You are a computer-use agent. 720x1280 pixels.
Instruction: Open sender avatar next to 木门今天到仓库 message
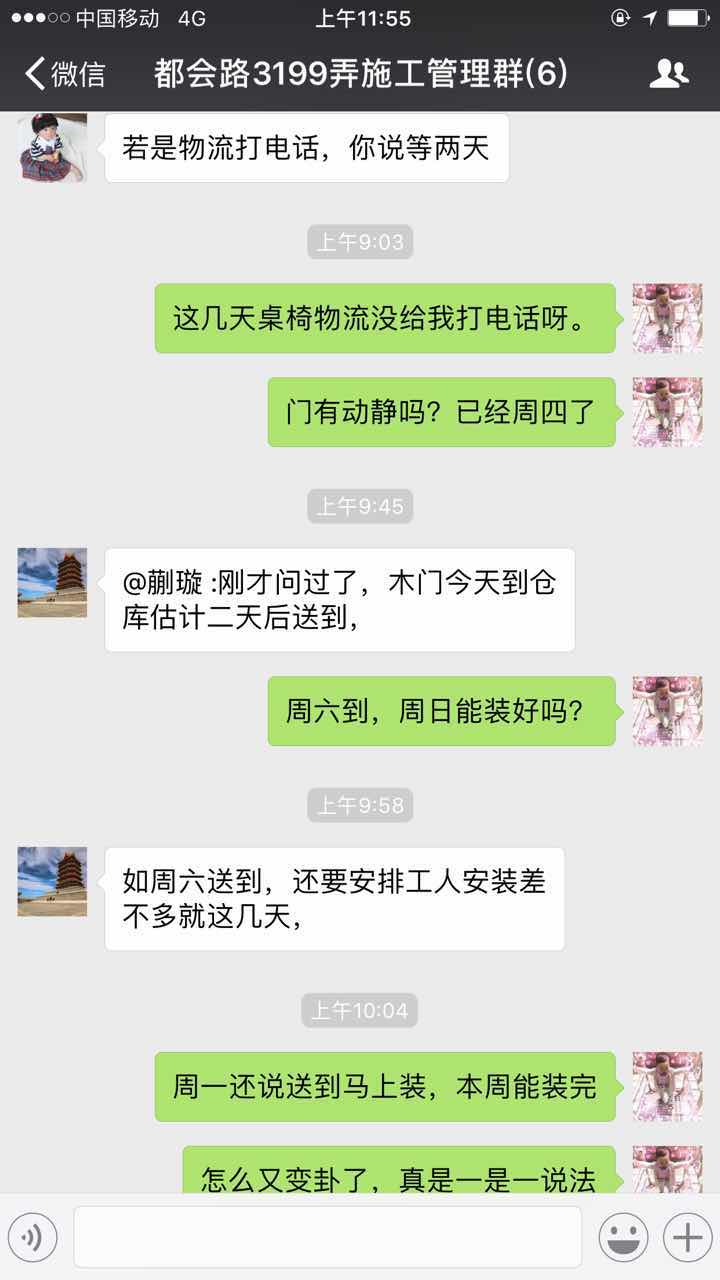(x=52, y=583)
